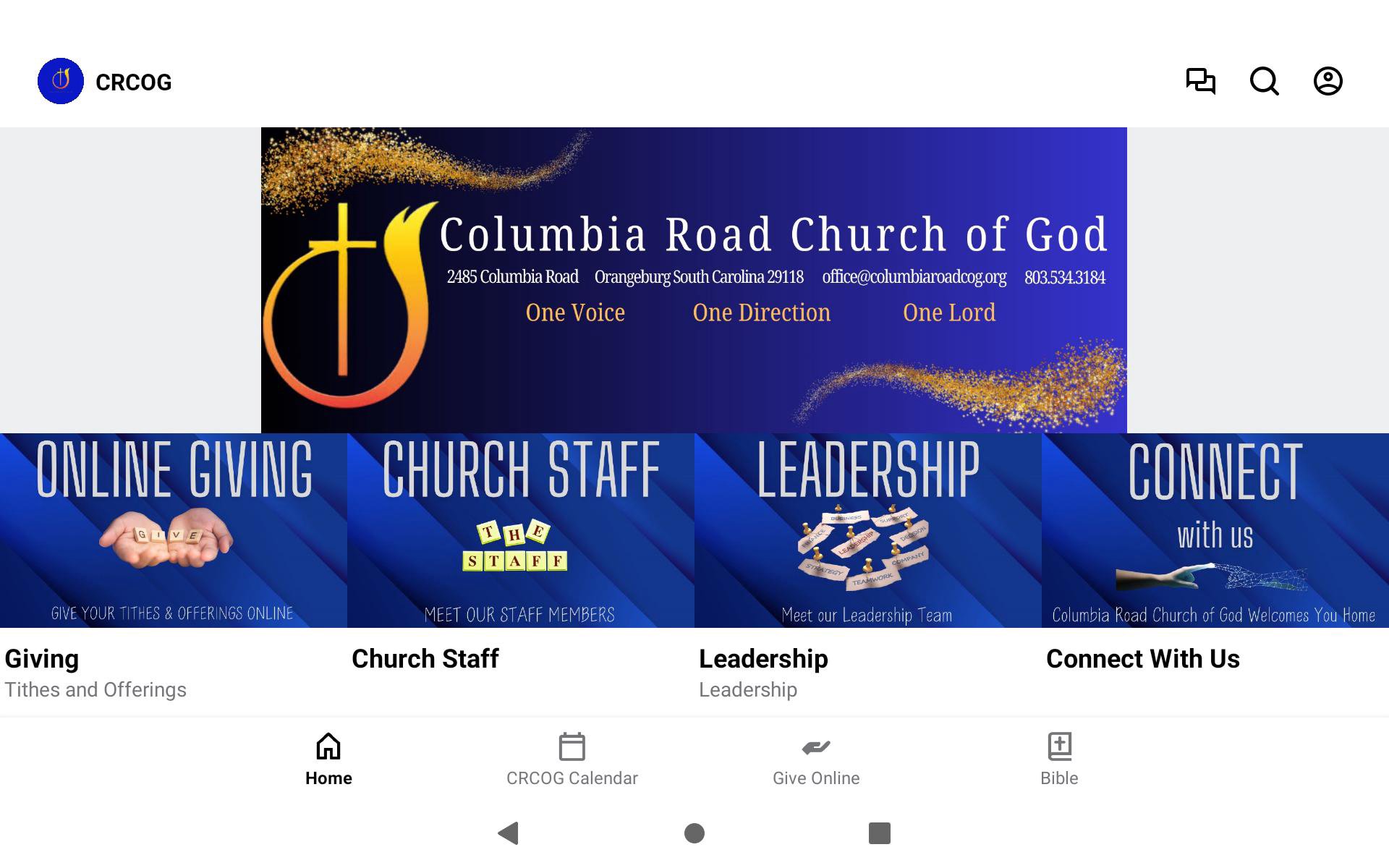The height and width of the screenshot is (868, 1389).
Task: Open the chat messages icon
Action: pyautogui.click(x=1200, y=81)
